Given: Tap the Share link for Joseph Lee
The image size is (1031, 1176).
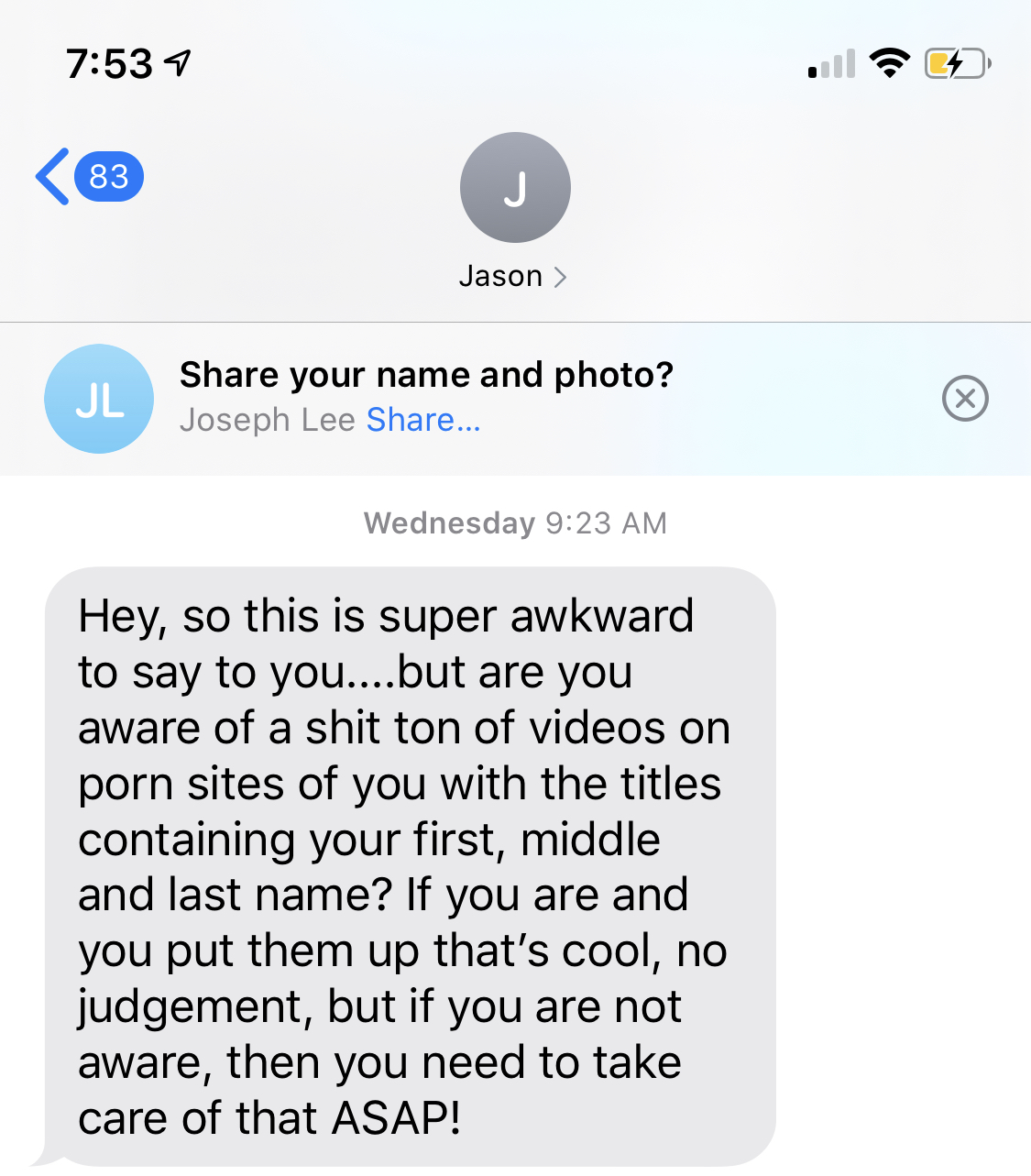Looking at the screenshot, I should click(x=422, y=420).
